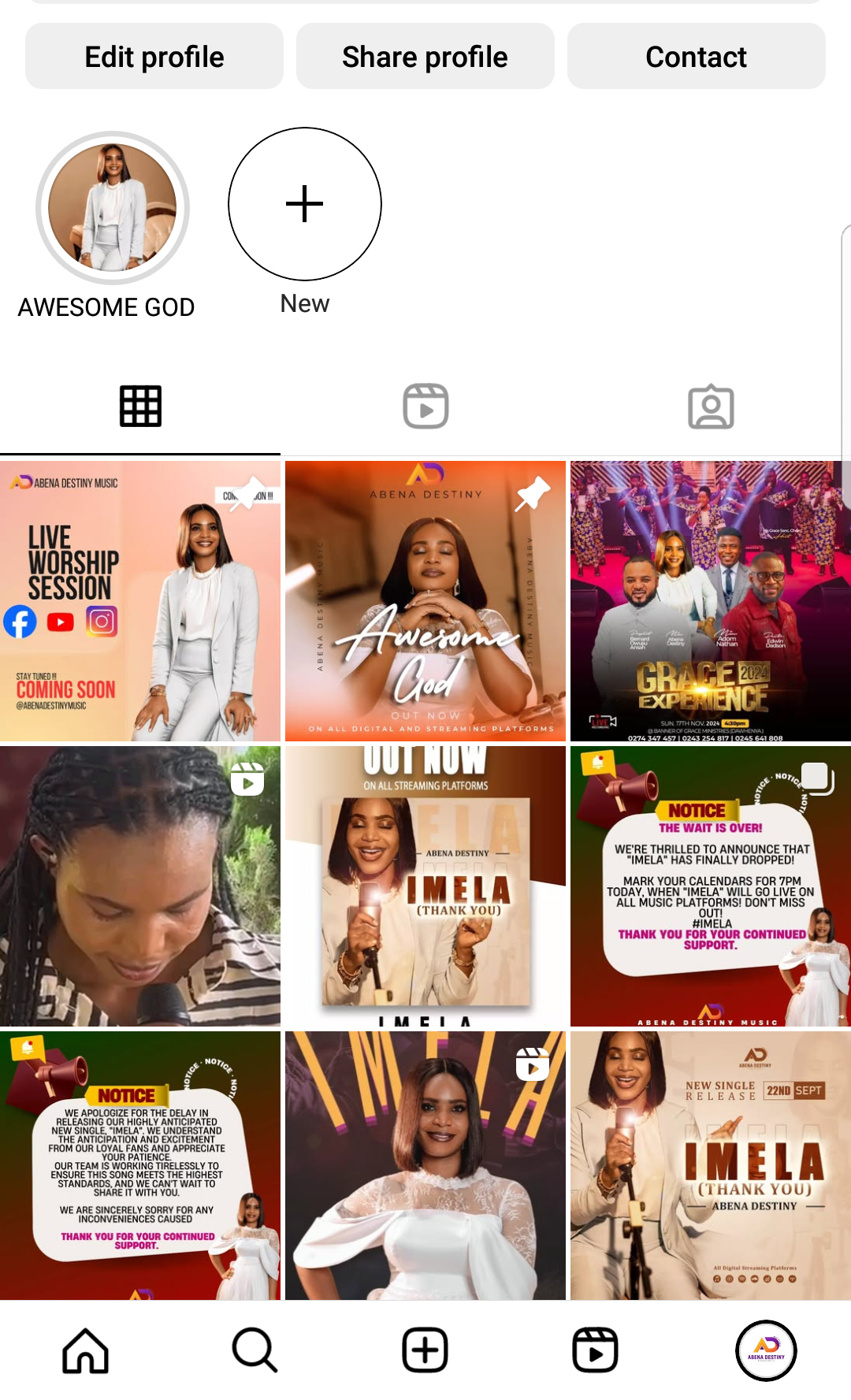Switch to the tagged photos tab
Screen dimensions: 851x1400
tap(711, 407)
